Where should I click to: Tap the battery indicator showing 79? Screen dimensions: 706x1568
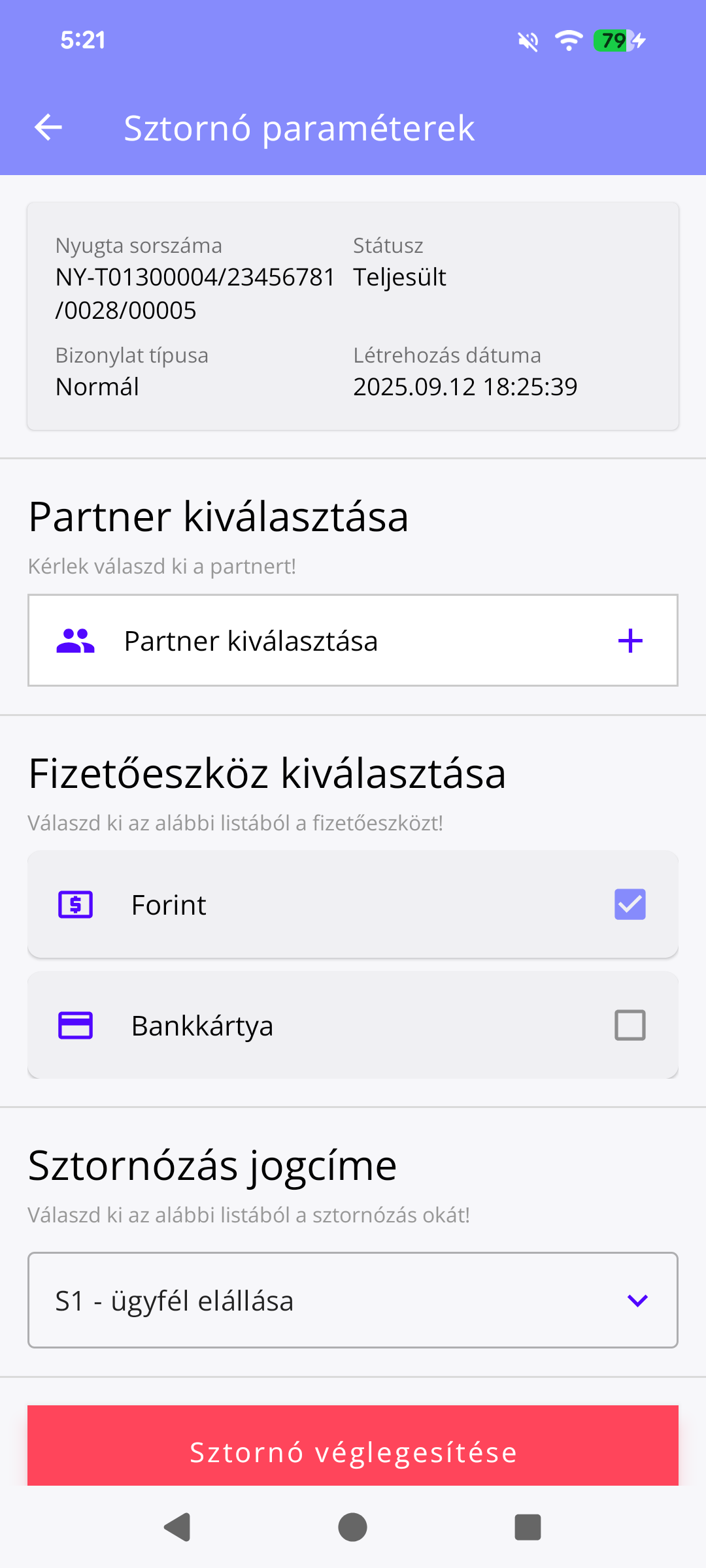point(612,41)
